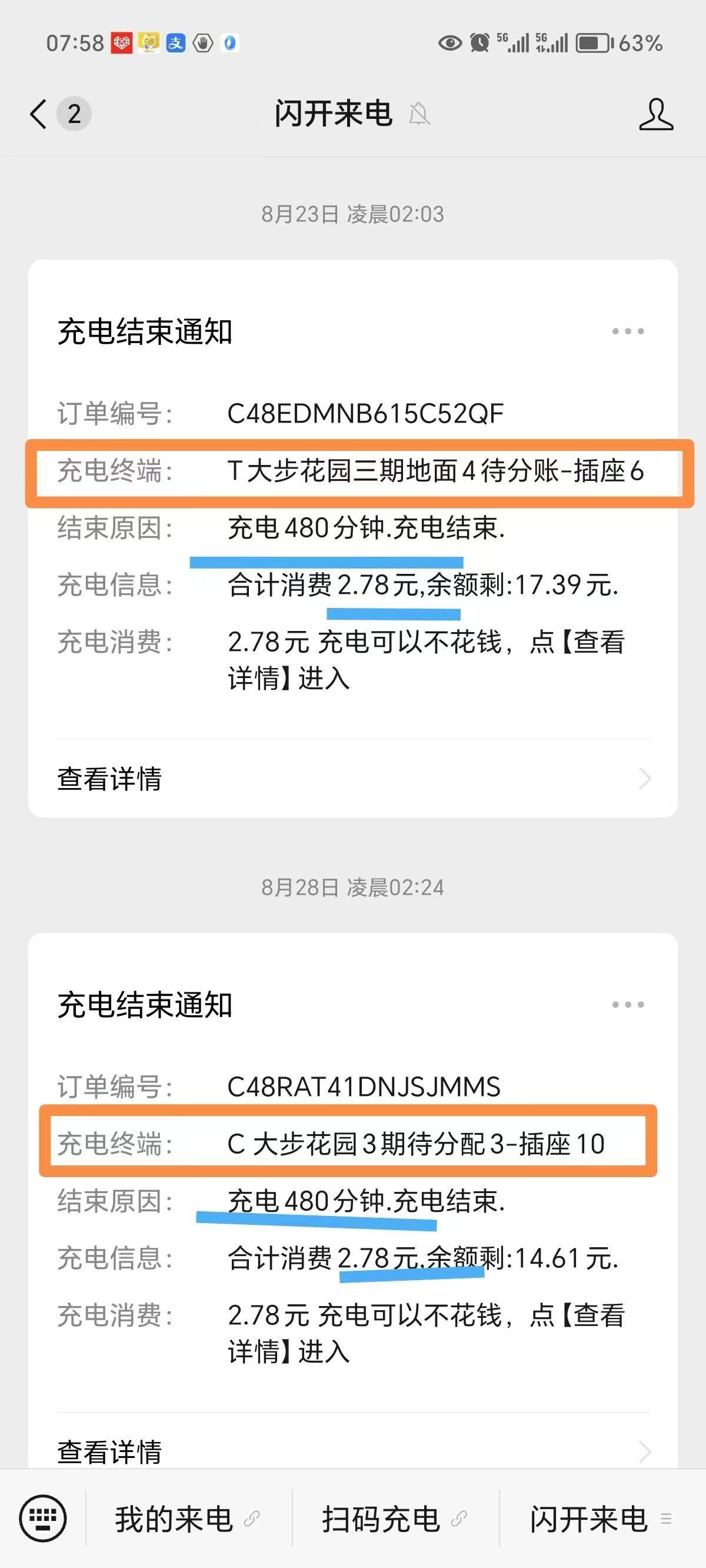706x1568 pixels.
Task: View details of August 28 charging notice
Action: pos(353,1450)
